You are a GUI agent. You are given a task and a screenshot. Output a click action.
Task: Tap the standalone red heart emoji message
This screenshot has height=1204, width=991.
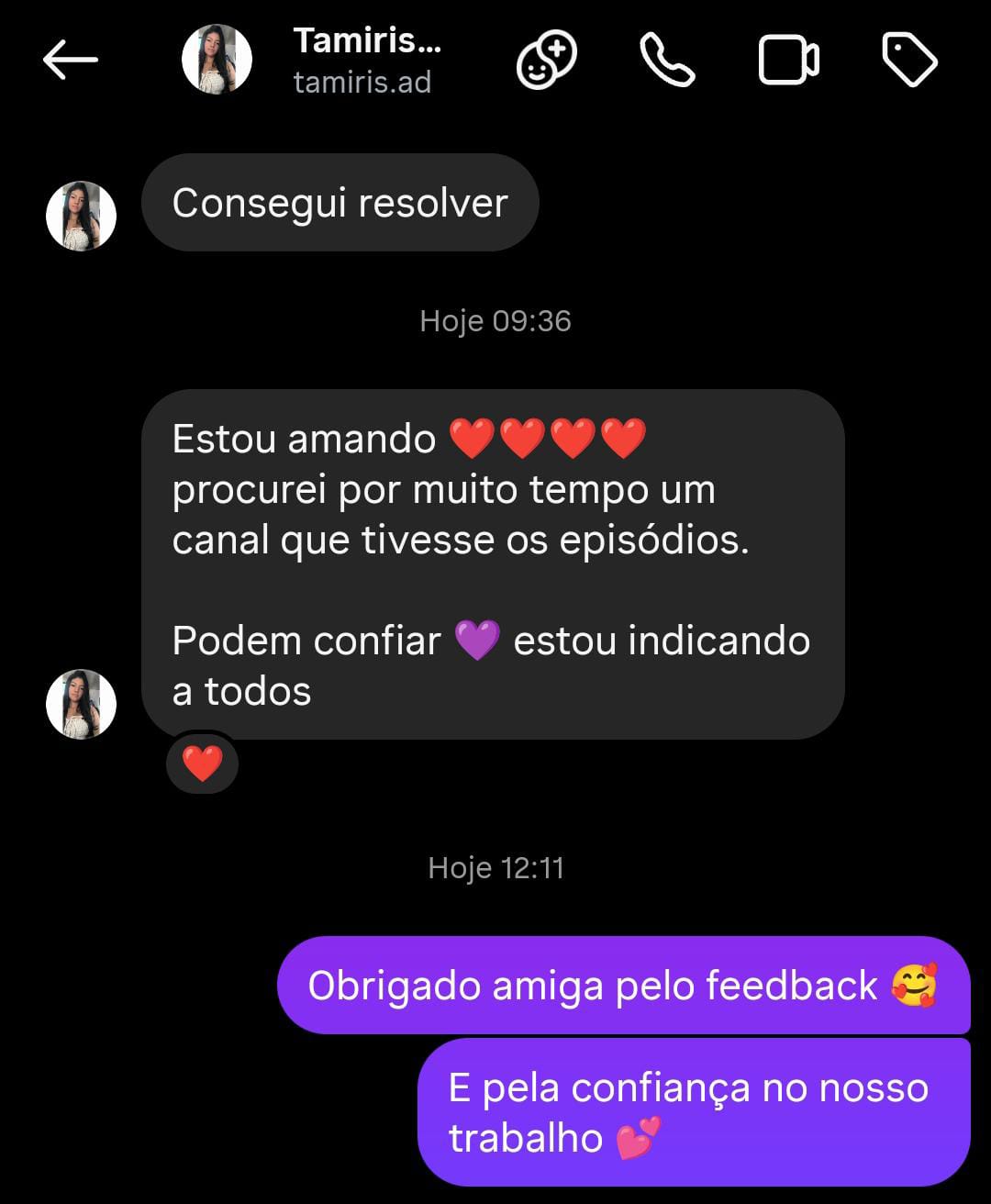click(202, 763)
